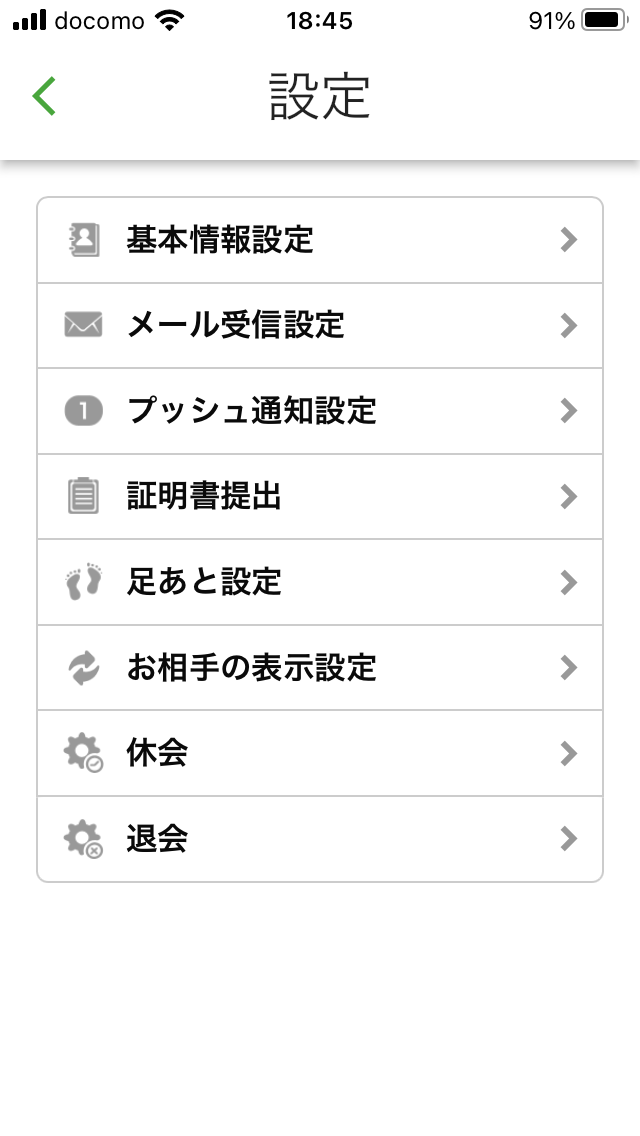Open お相手の表示設定 display settings
This screenshot has height=1136, width=640.
[x=320, y=667]
